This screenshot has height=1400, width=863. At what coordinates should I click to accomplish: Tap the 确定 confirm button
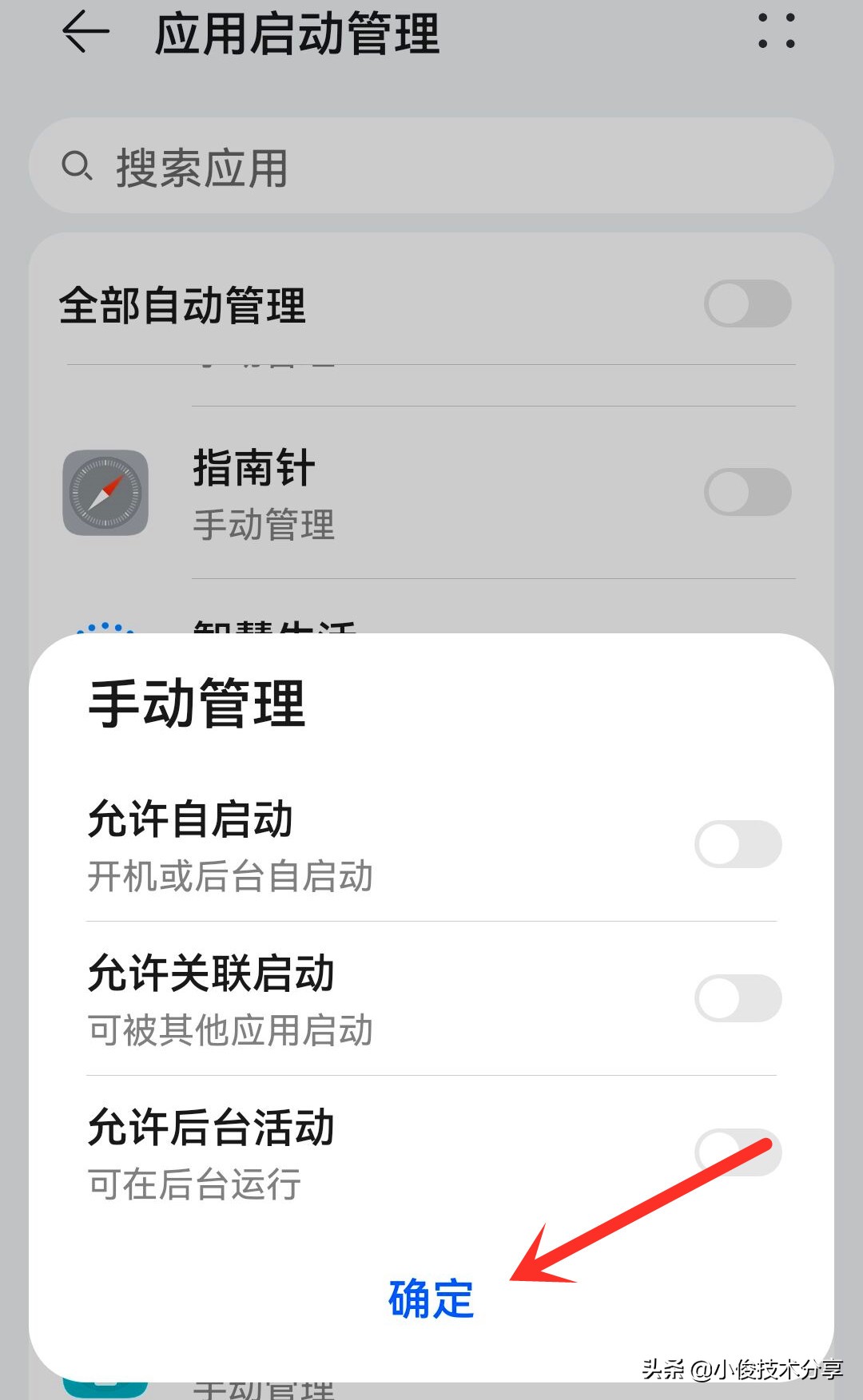point(430,1299)
